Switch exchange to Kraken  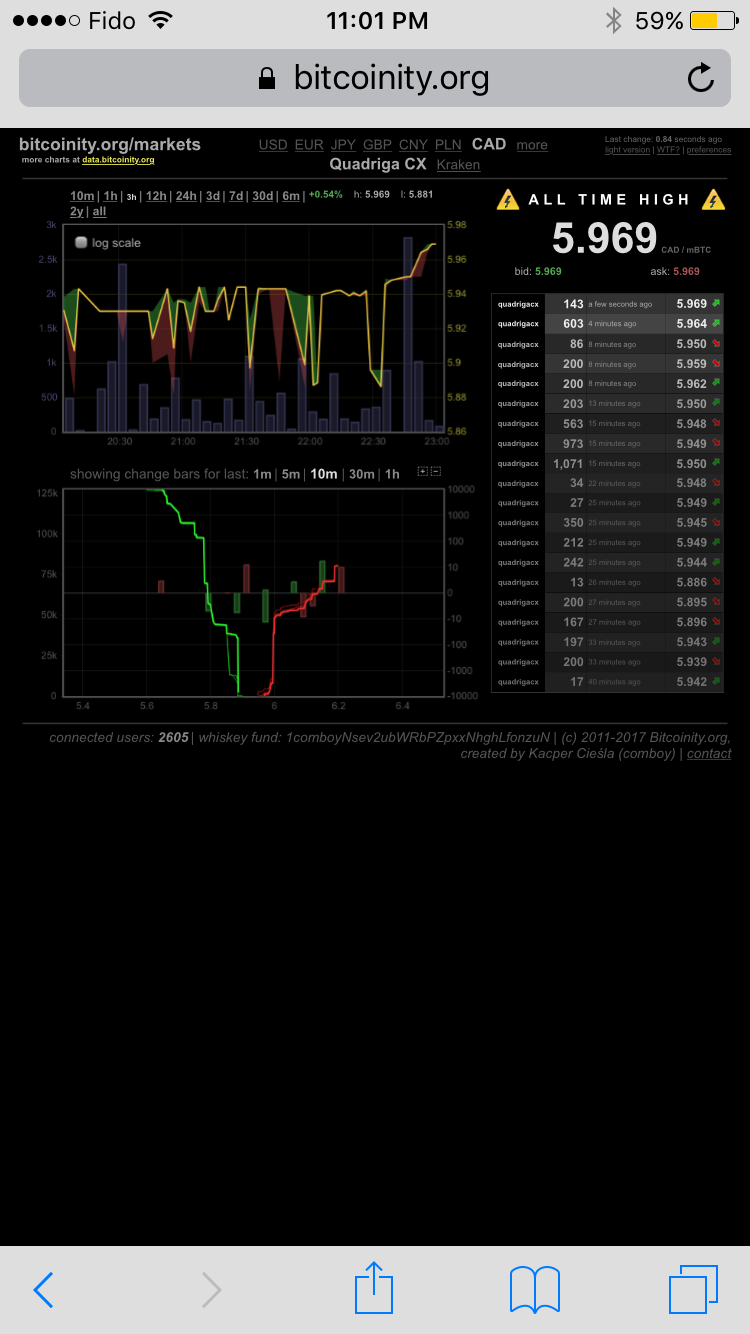(x=458, y=165)
